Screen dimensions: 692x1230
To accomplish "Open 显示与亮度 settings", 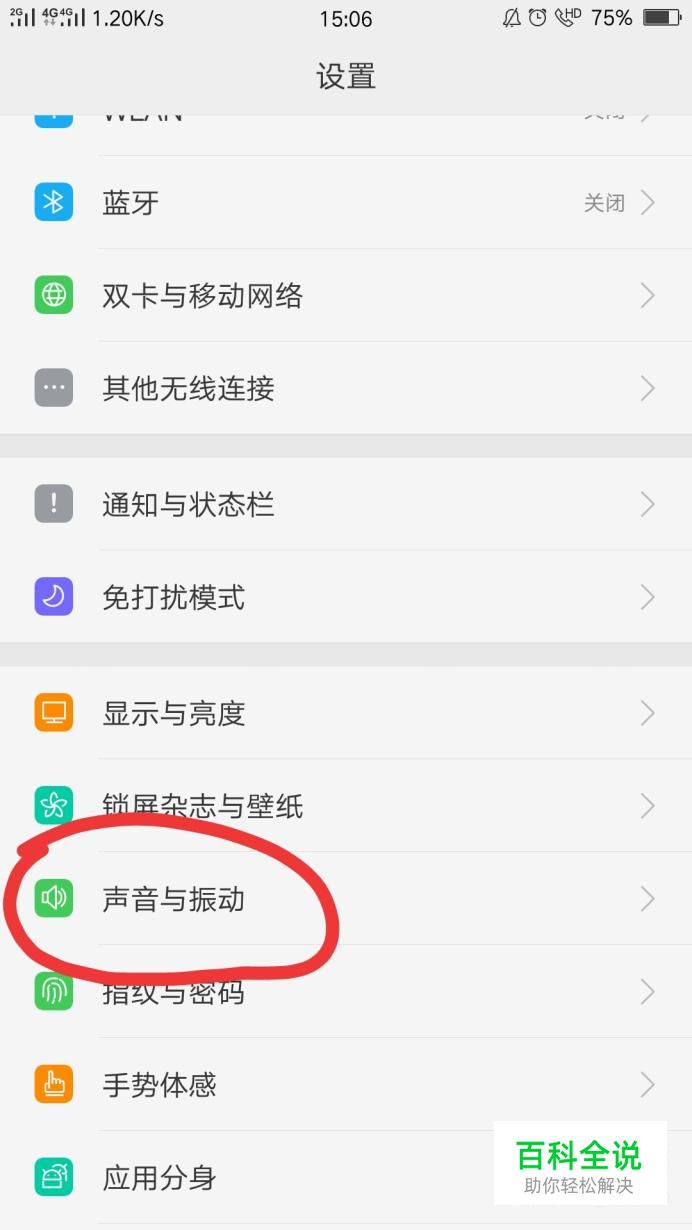I will (x=345, y=713).
